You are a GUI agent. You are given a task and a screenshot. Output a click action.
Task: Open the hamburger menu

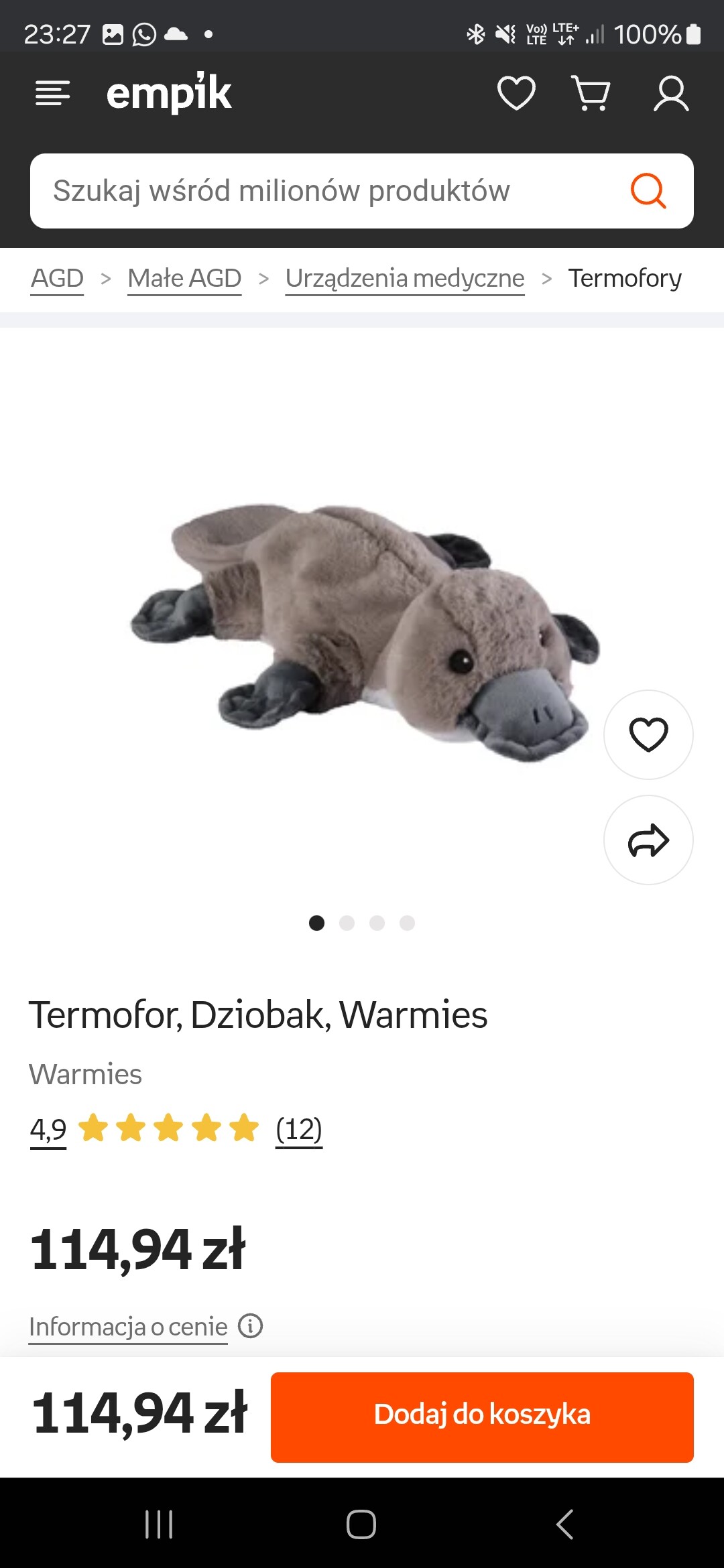click(52, 93)
